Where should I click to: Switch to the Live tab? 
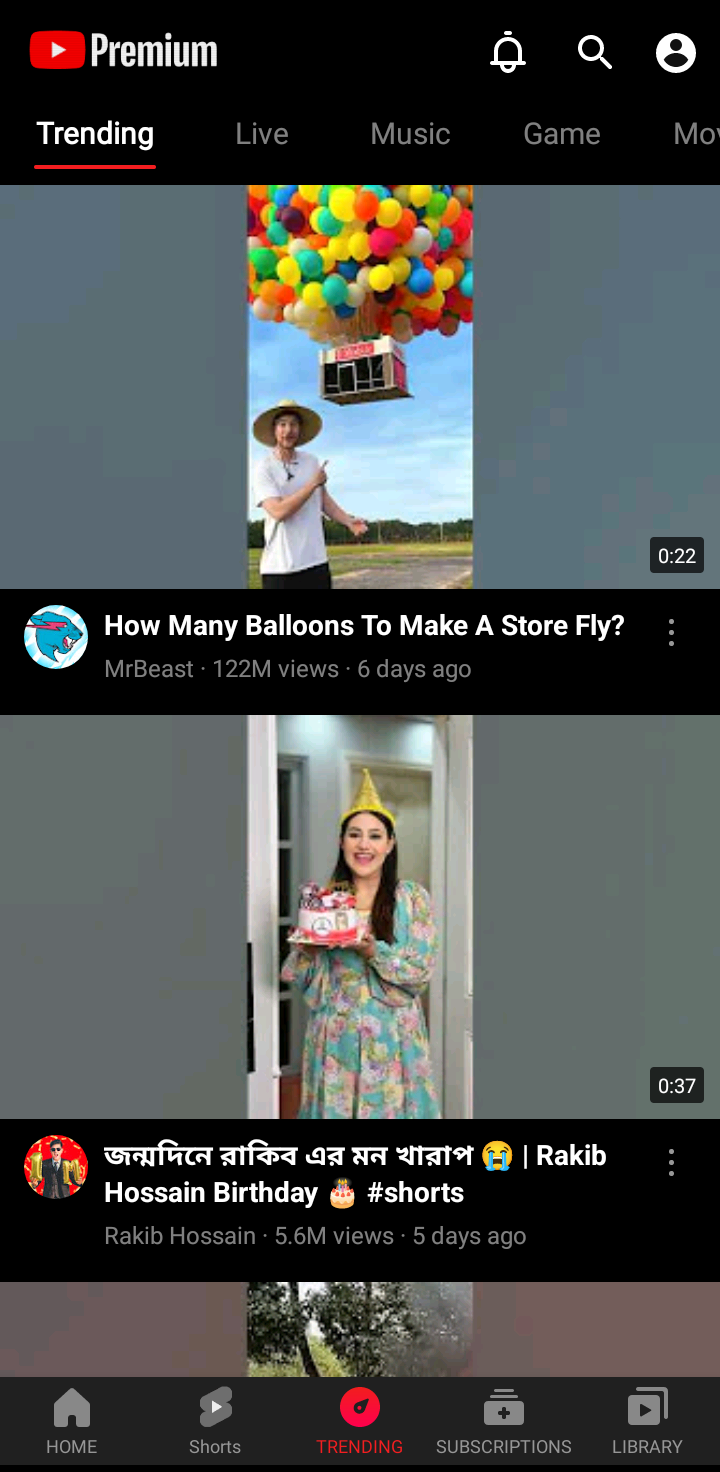coord(262,134)
